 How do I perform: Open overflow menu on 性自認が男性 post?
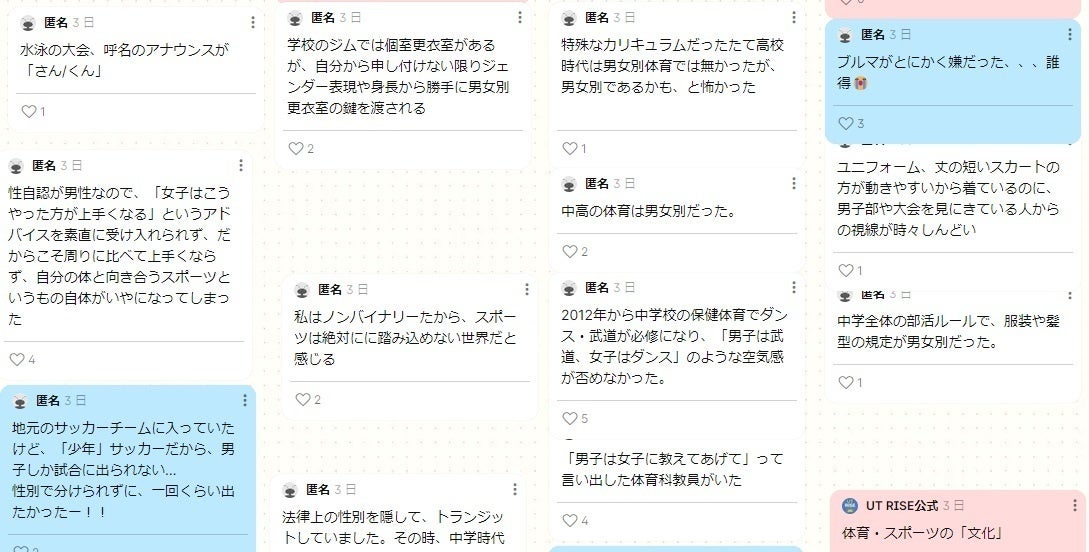pyautogui.click(x=241, y=165)
